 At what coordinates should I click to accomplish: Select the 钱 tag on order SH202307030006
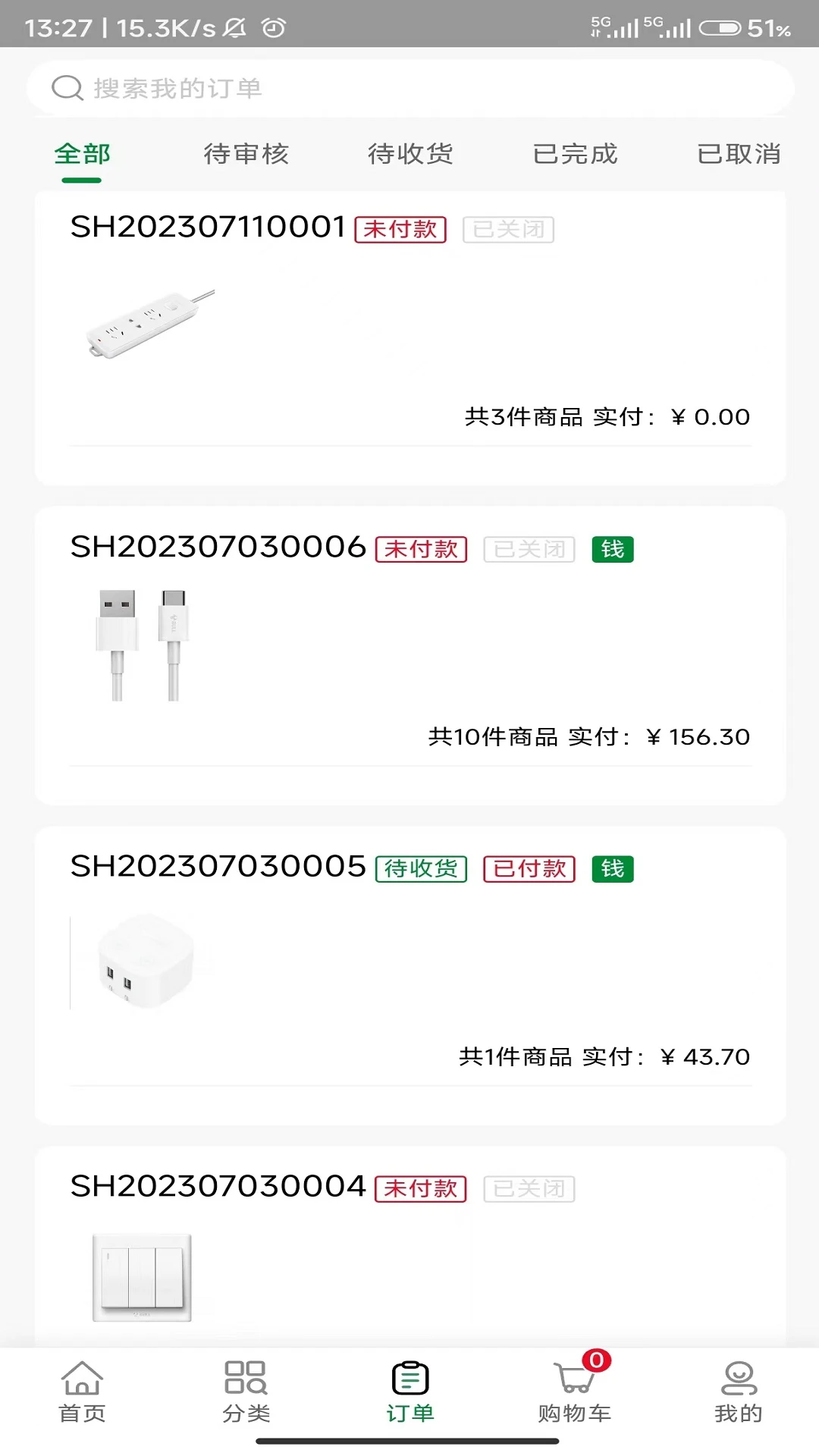612,550
